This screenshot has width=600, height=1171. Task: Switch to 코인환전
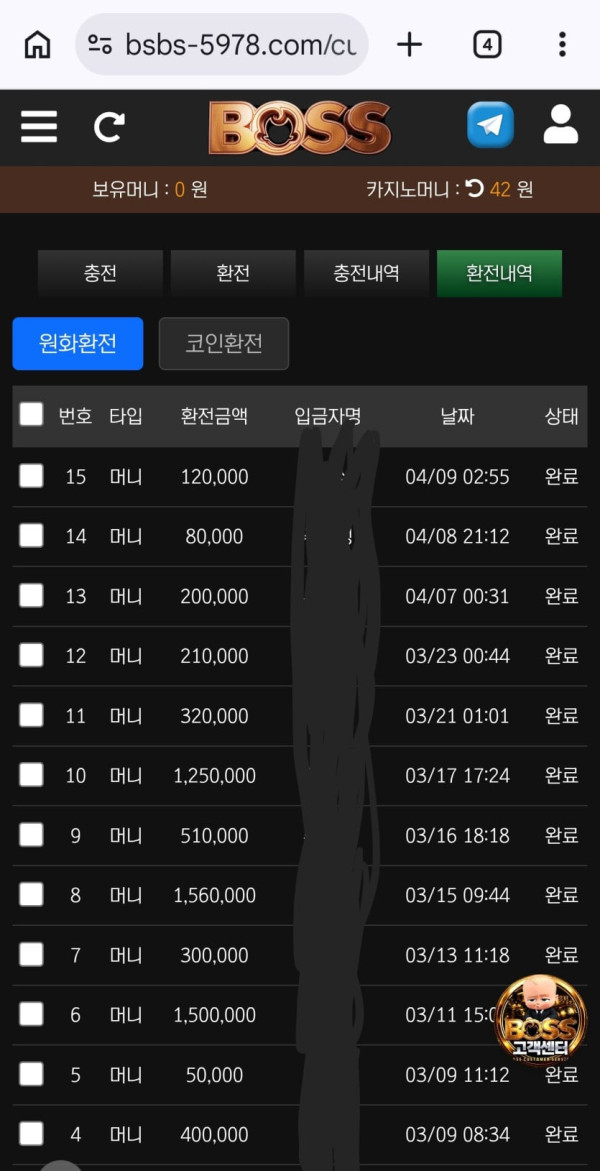pyautogui.click(x=224, y=343)
